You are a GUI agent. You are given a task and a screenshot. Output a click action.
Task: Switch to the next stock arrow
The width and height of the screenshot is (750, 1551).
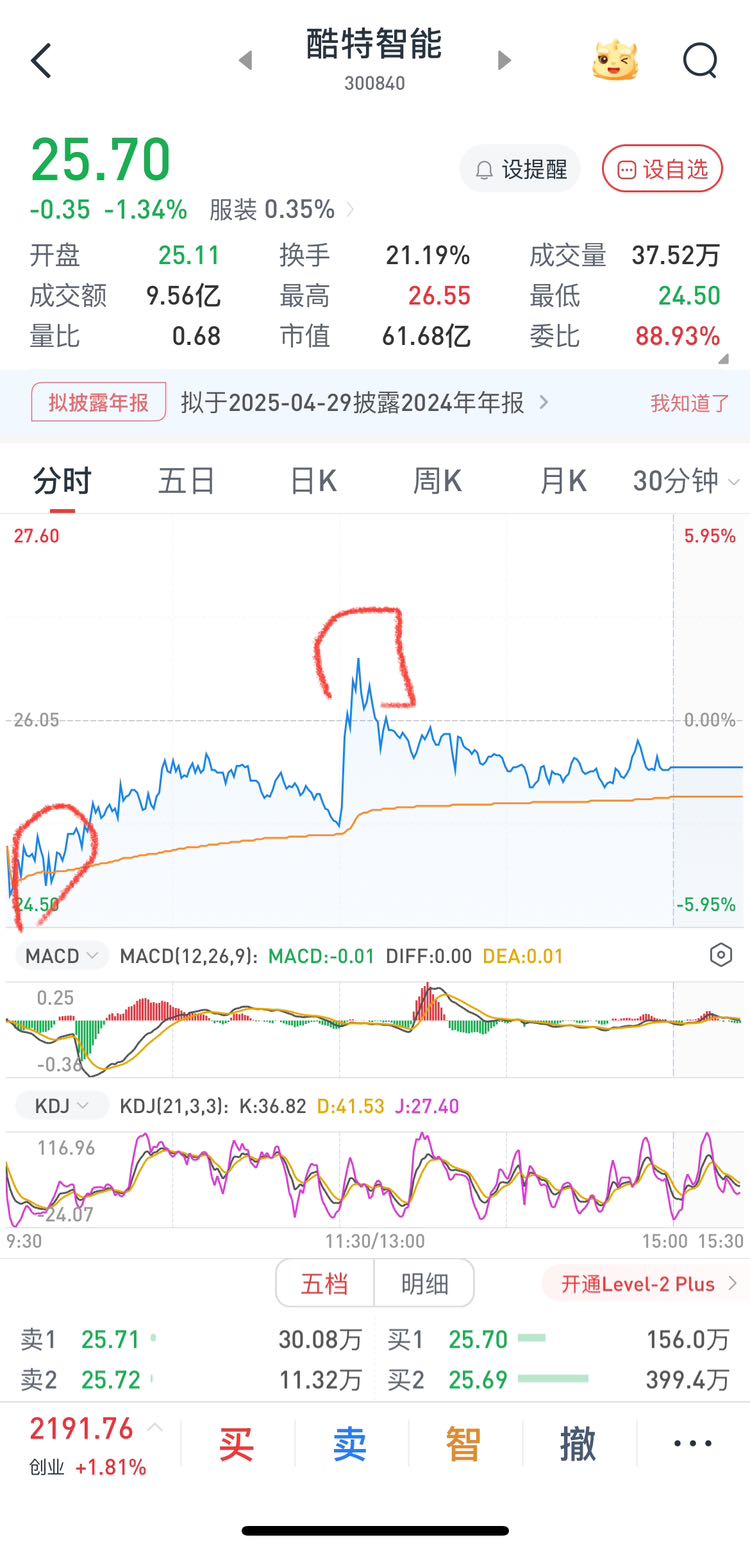coord(504,61)
